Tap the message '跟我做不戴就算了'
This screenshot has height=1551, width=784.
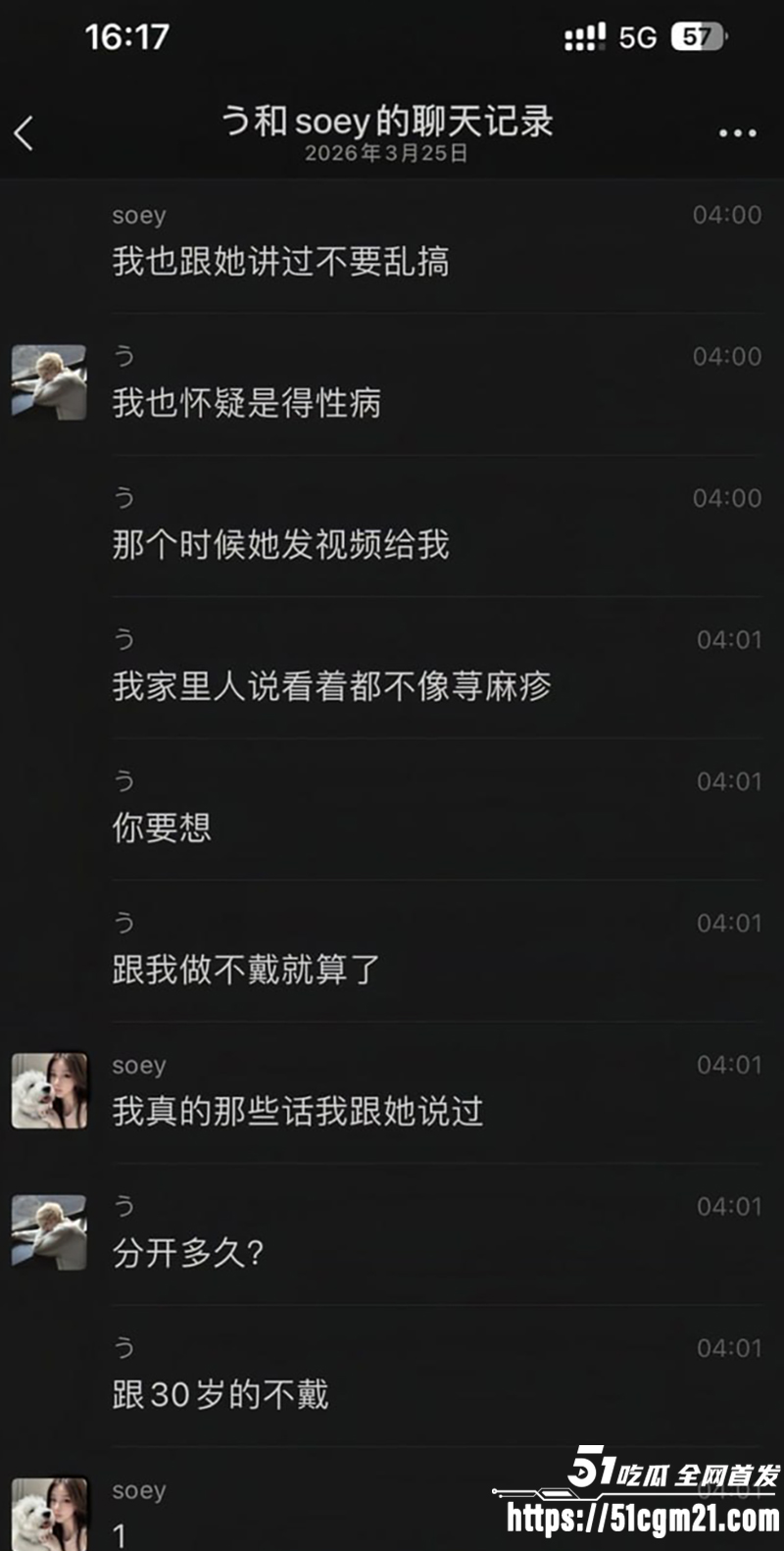[245, 968]
